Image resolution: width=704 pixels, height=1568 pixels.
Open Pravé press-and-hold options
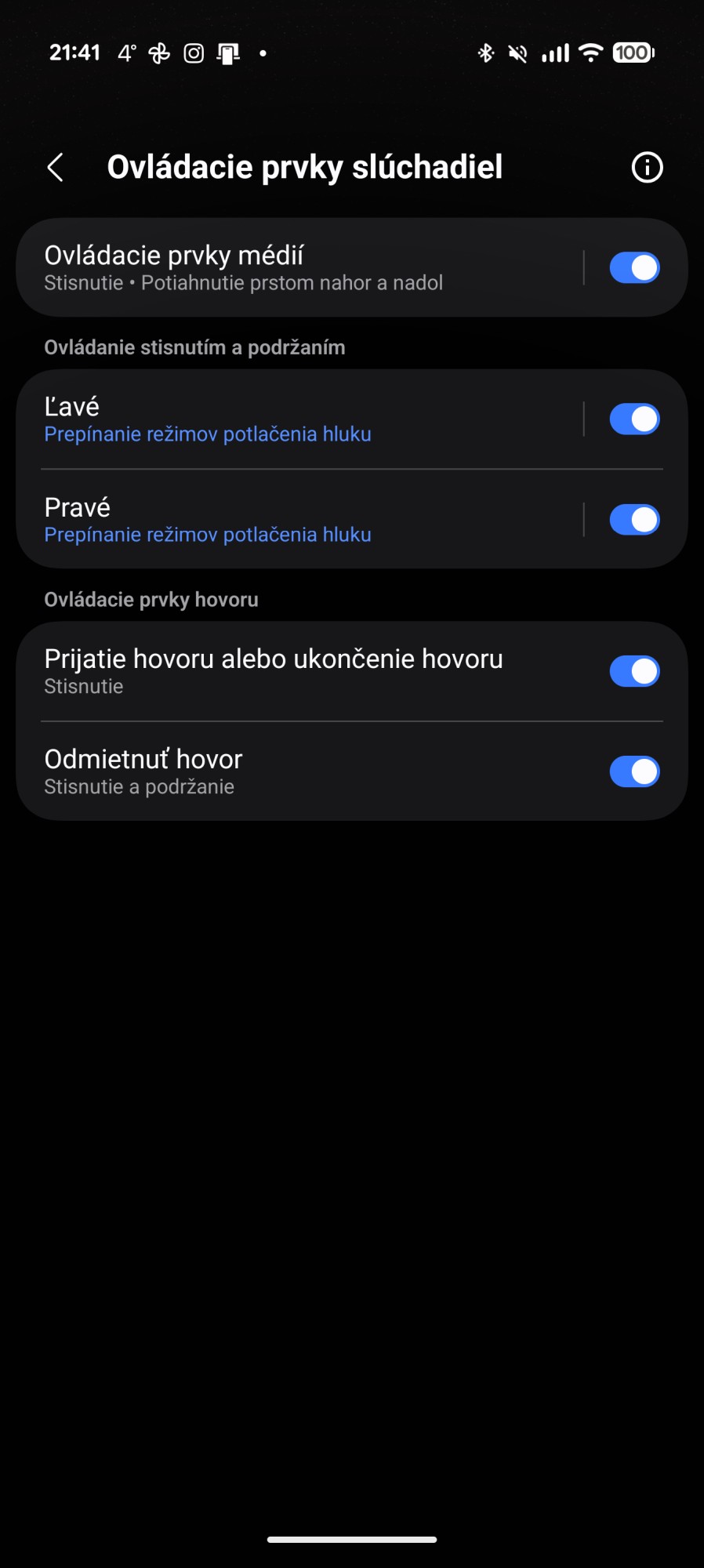[x=298, y=520]
